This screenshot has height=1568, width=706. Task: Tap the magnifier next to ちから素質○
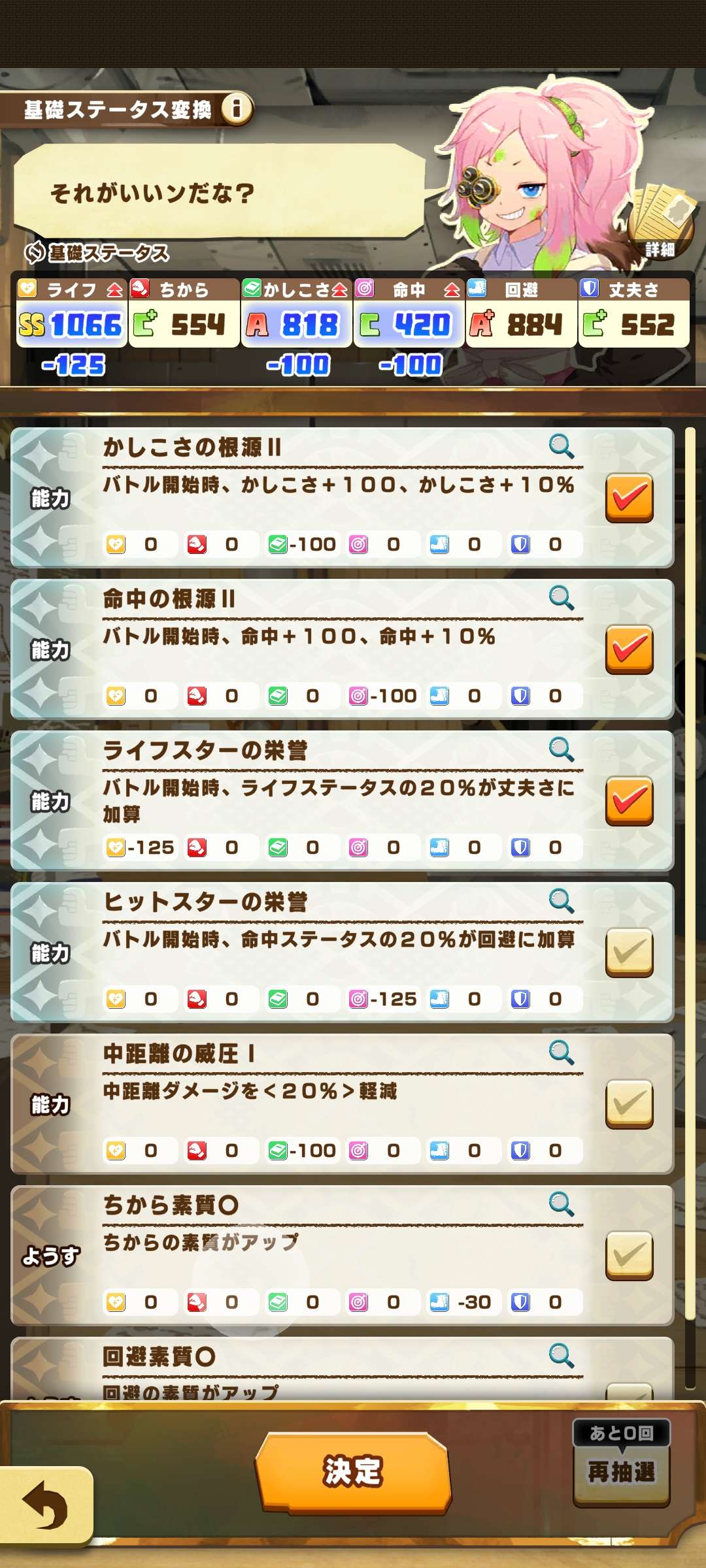pos(561,1205)
